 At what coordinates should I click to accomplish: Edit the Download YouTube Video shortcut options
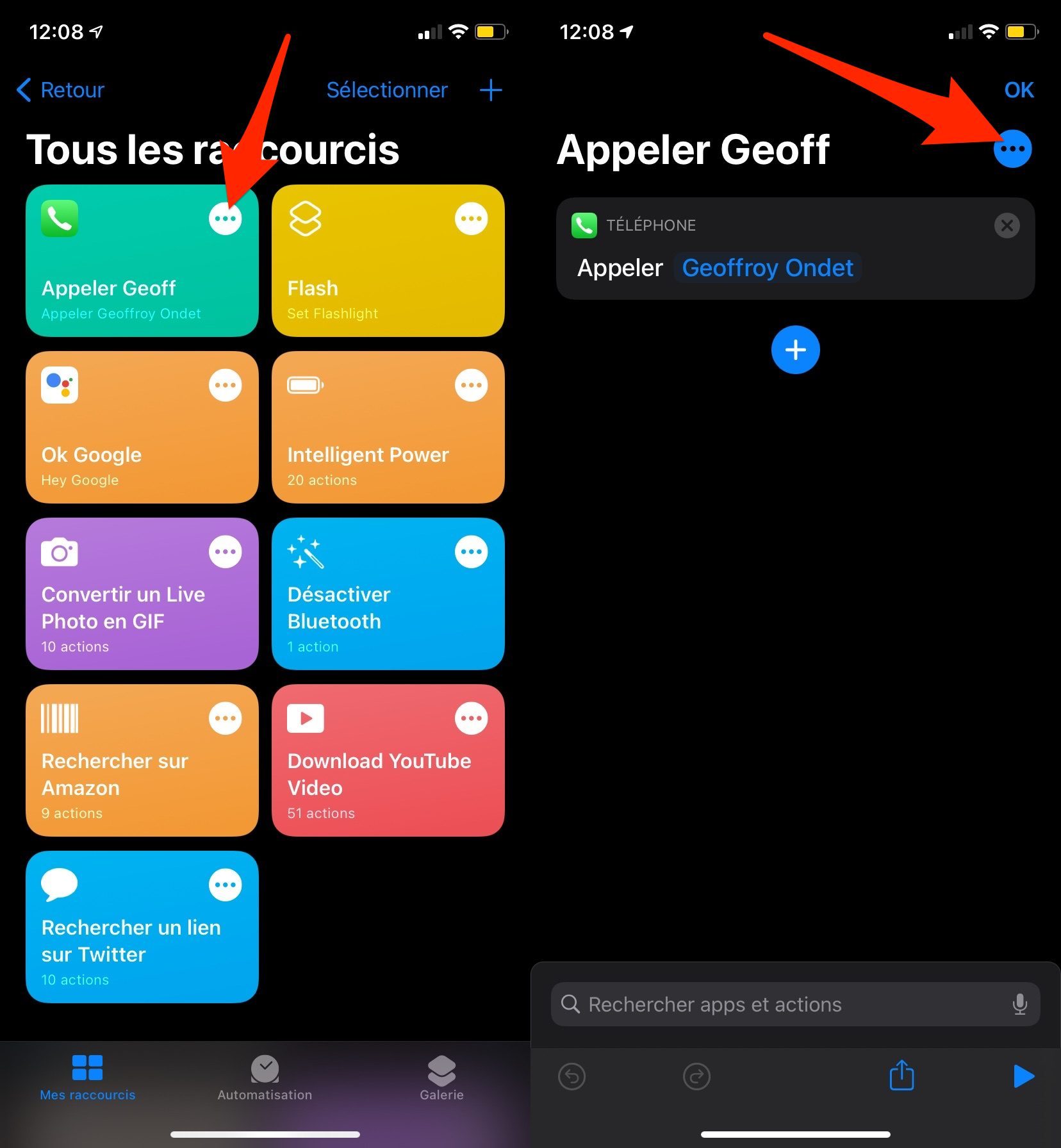pos(471,719)
